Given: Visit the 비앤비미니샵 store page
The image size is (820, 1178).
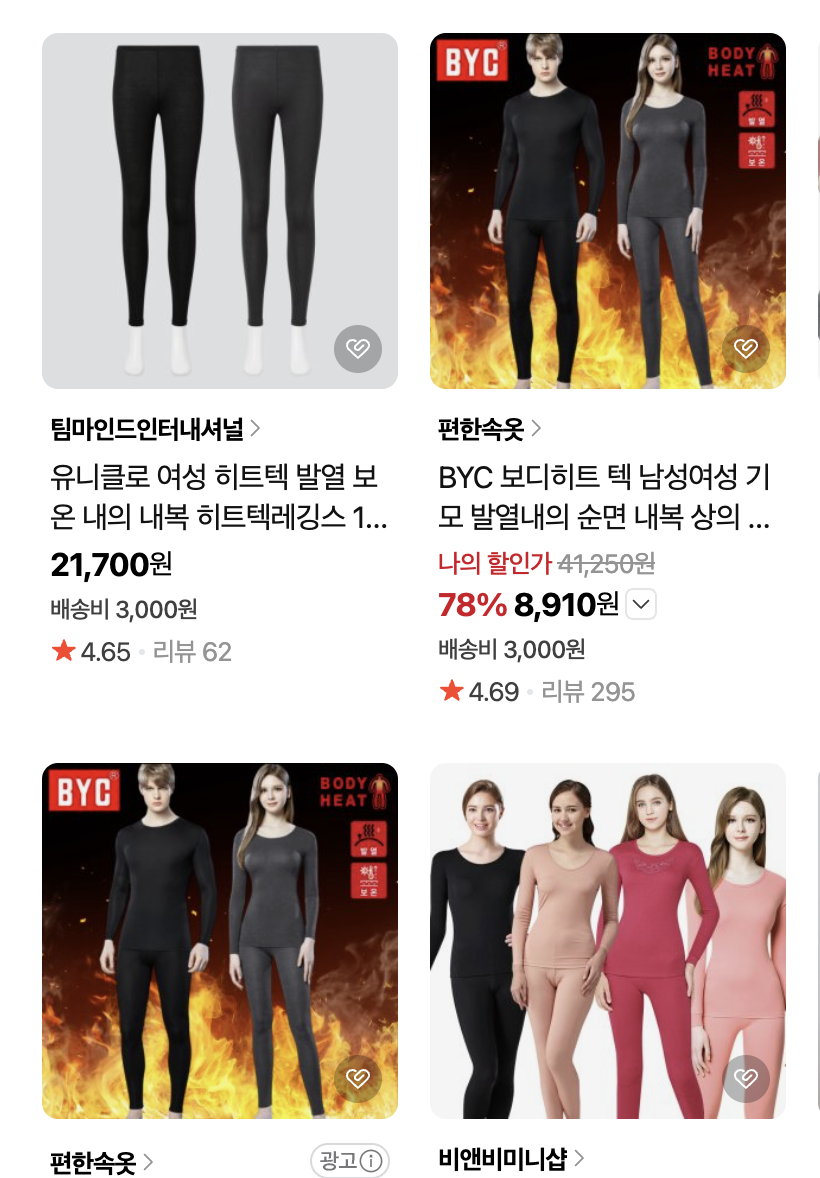Looking at the screenshot, I should pyautogui.click(x=511, y=1160).
